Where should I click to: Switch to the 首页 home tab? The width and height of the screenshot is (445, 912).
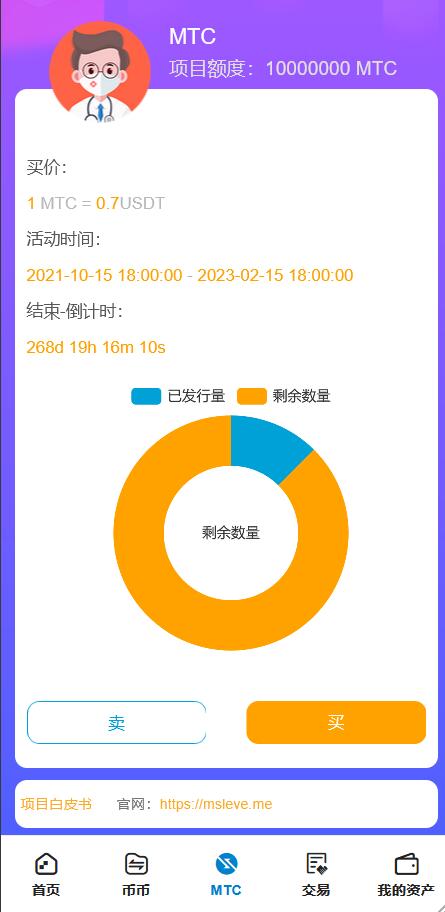[46, 874]
